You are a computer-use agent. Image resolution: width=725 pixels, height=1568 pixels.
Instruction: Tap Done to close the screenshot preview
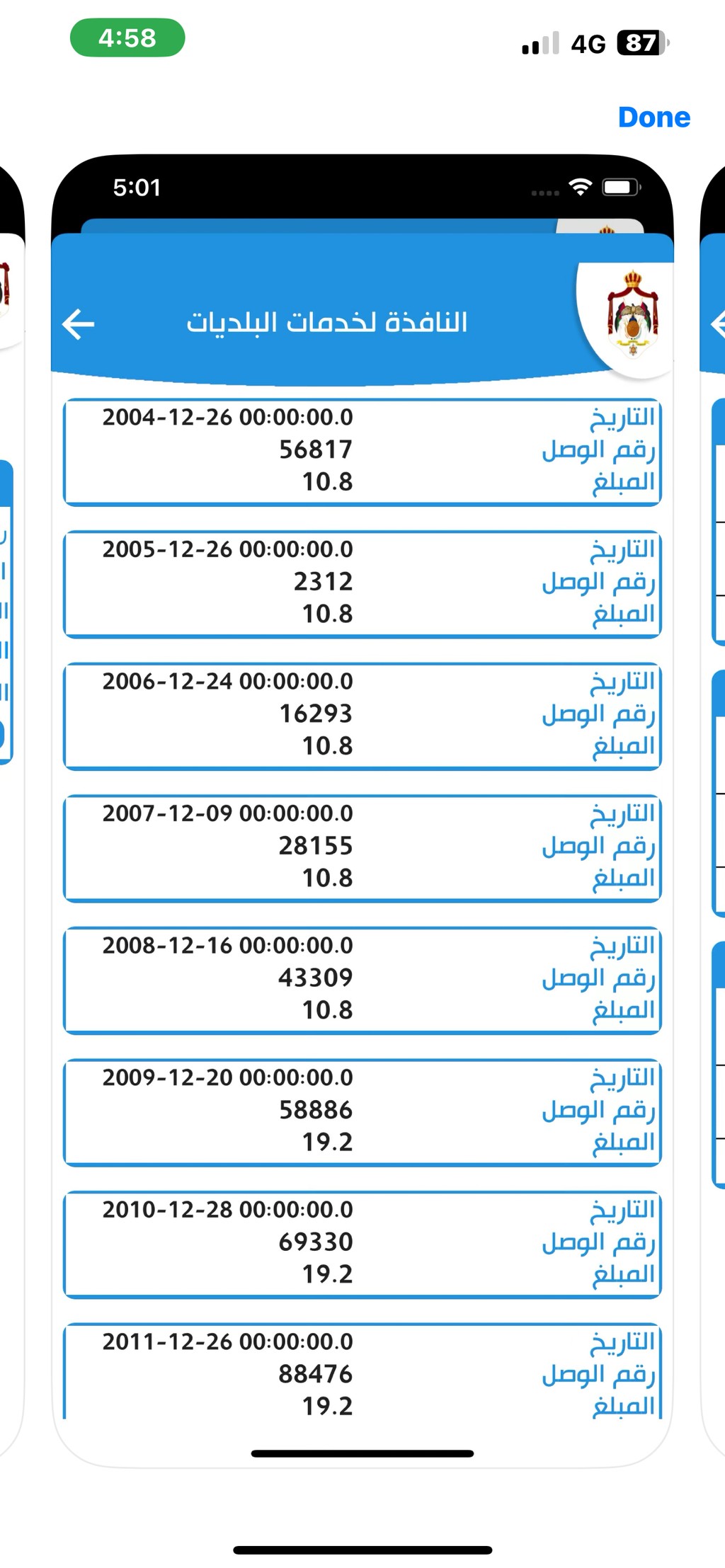tap(653, 118)
